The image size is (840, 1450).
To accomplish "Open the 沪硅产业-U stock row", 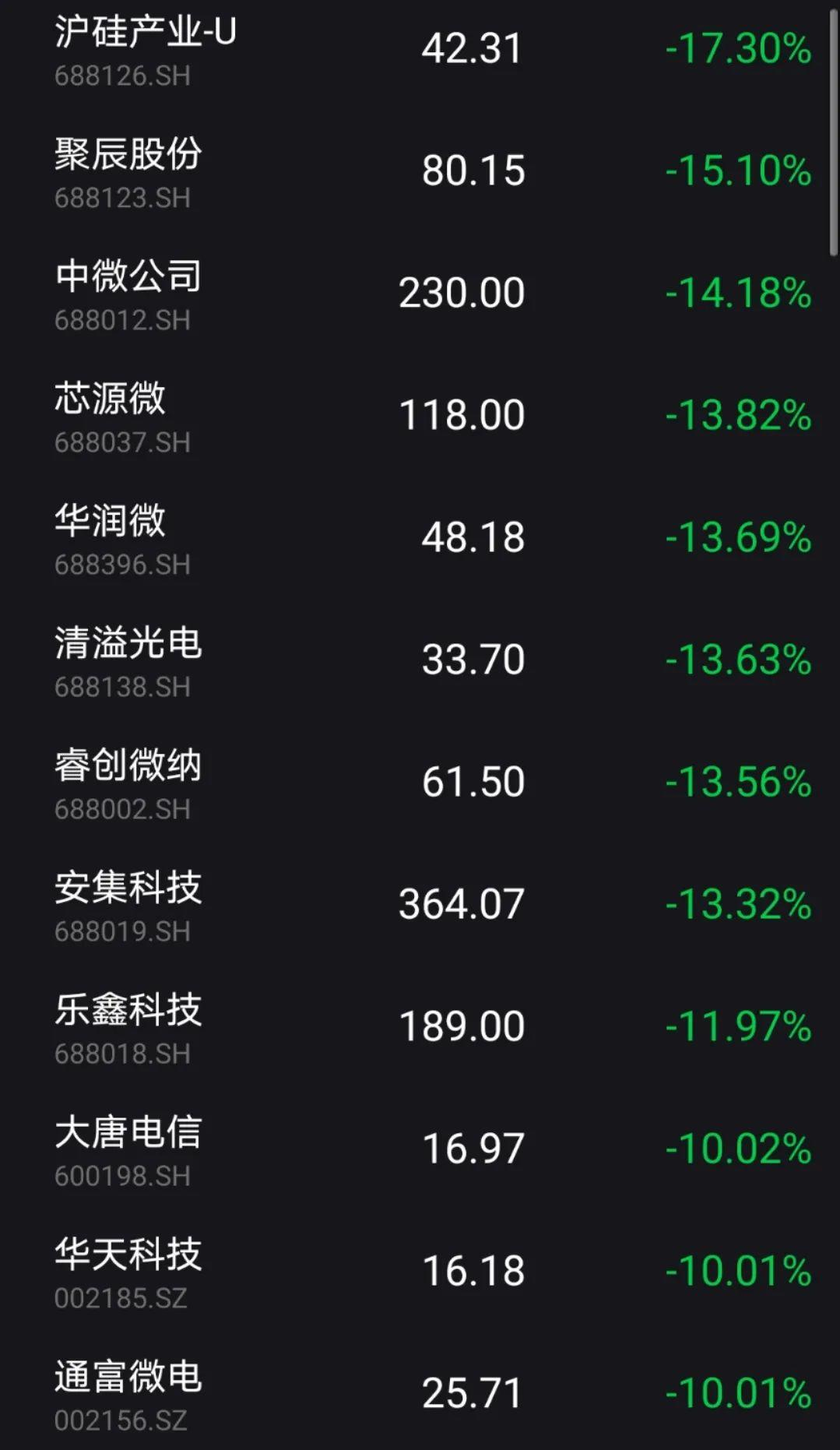I will 420,49.
